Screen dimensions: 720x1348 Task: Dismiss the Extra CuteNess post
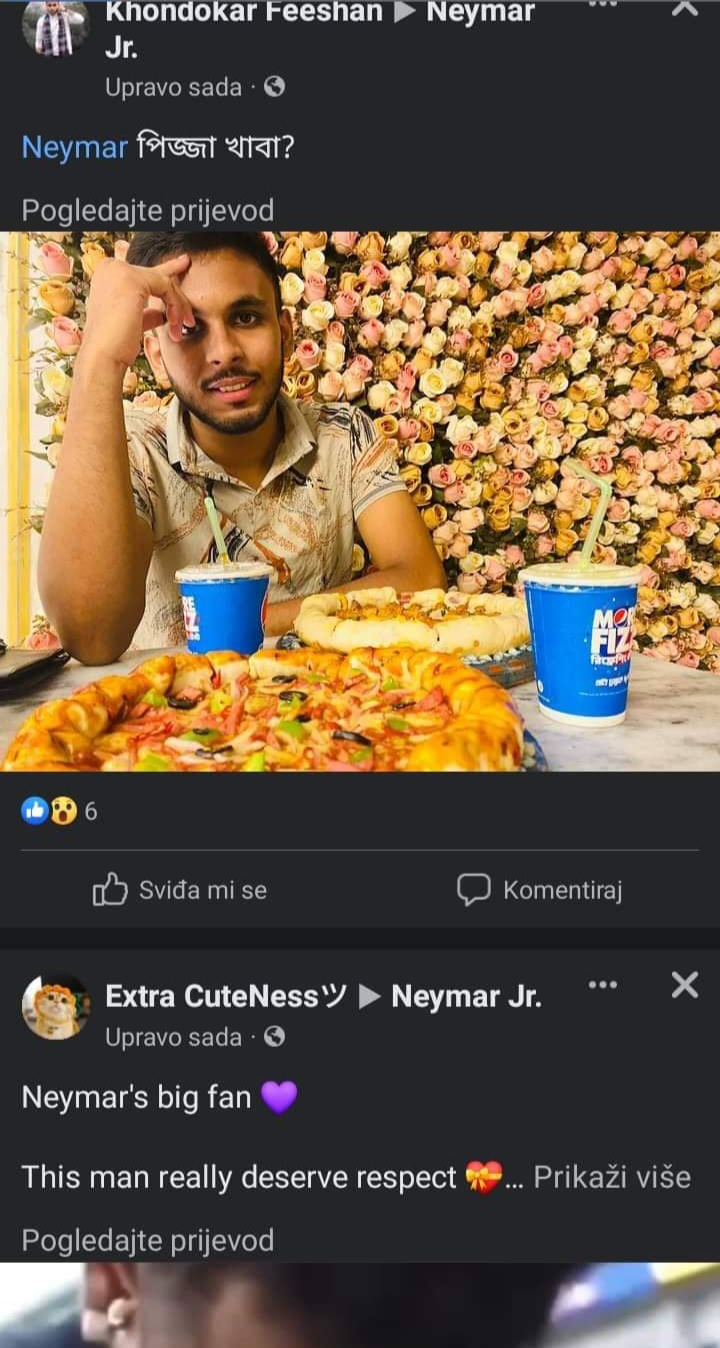click(x=685, y=985)
